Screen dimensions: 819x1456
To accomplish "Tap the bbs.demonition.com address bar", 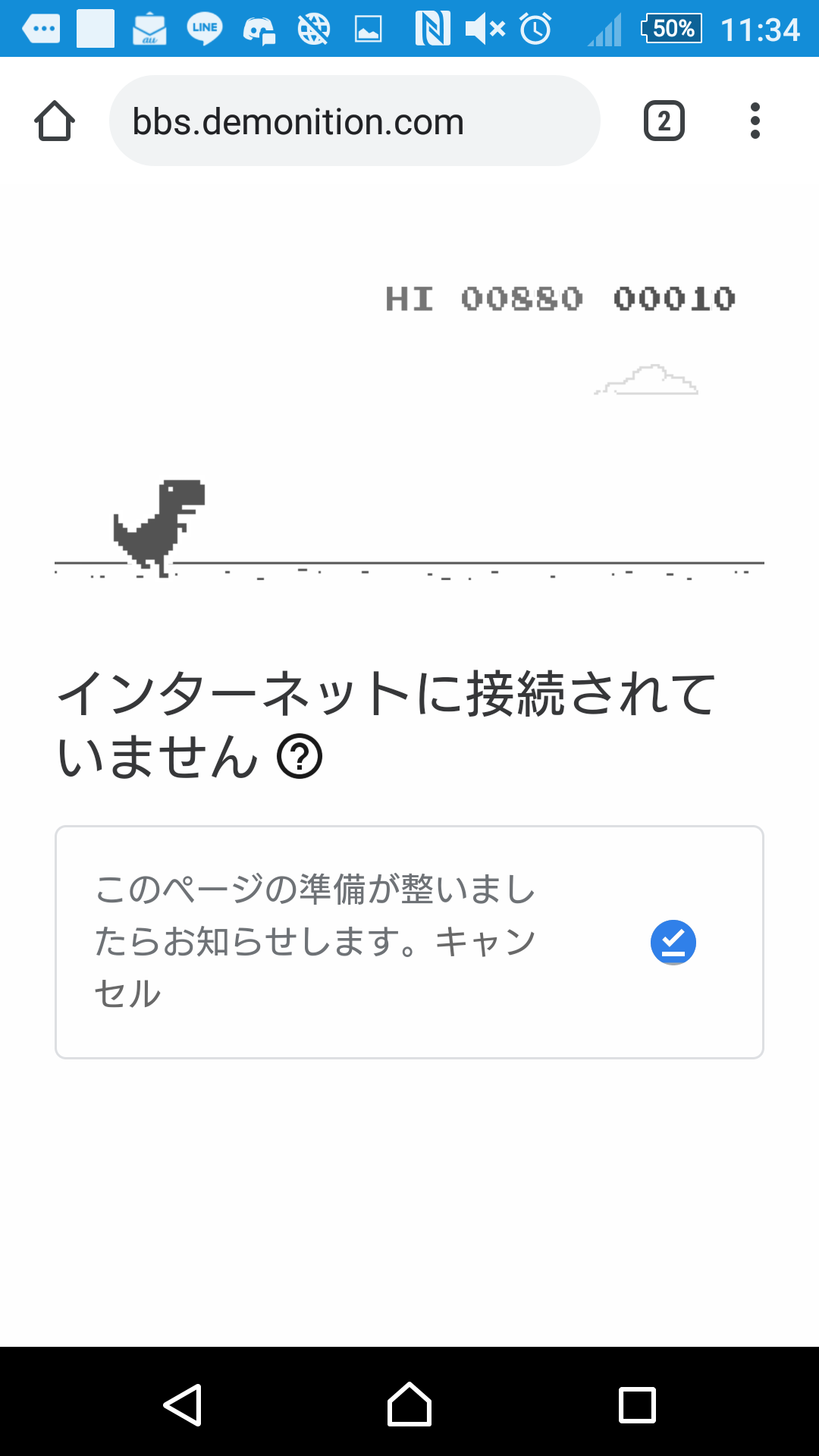I will pos(354,121).
